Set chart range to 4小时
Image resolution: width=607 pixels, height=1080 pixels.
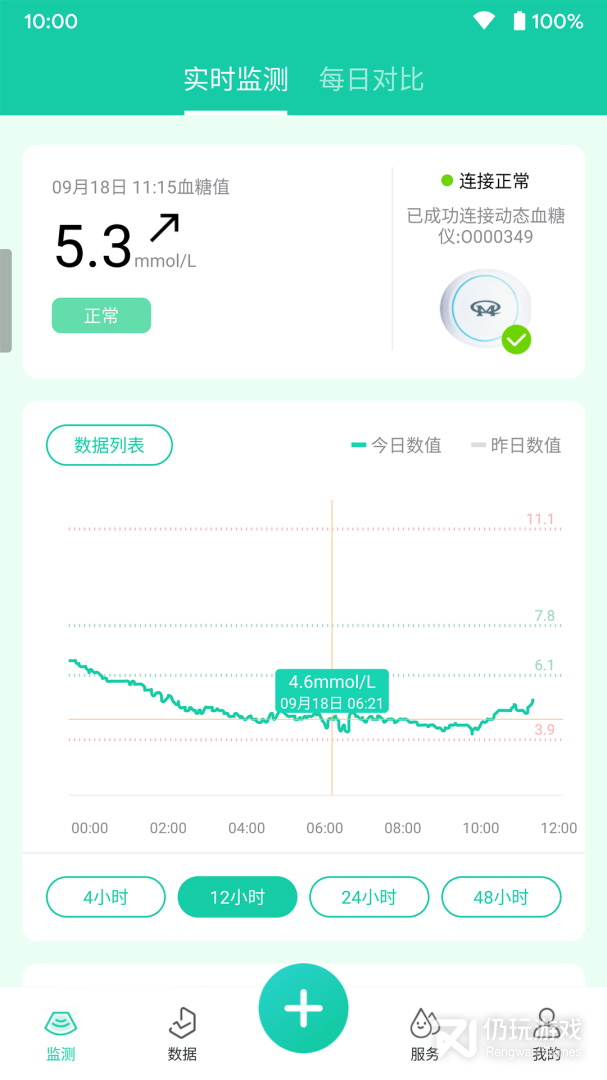pyautogui.click(x=105, y=897)
